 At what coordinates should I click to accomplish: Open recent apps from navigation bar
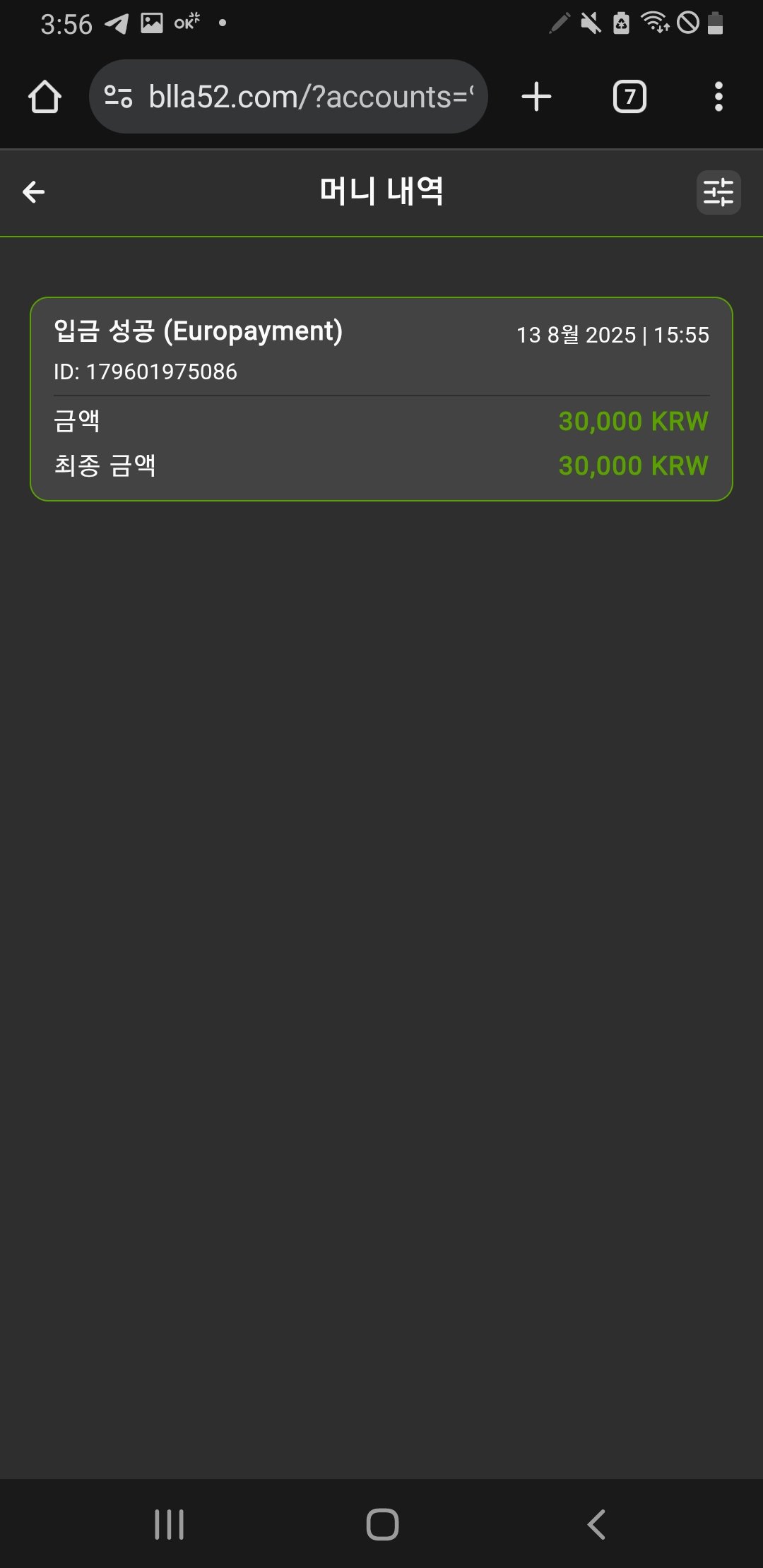(x=170, y=1524)
